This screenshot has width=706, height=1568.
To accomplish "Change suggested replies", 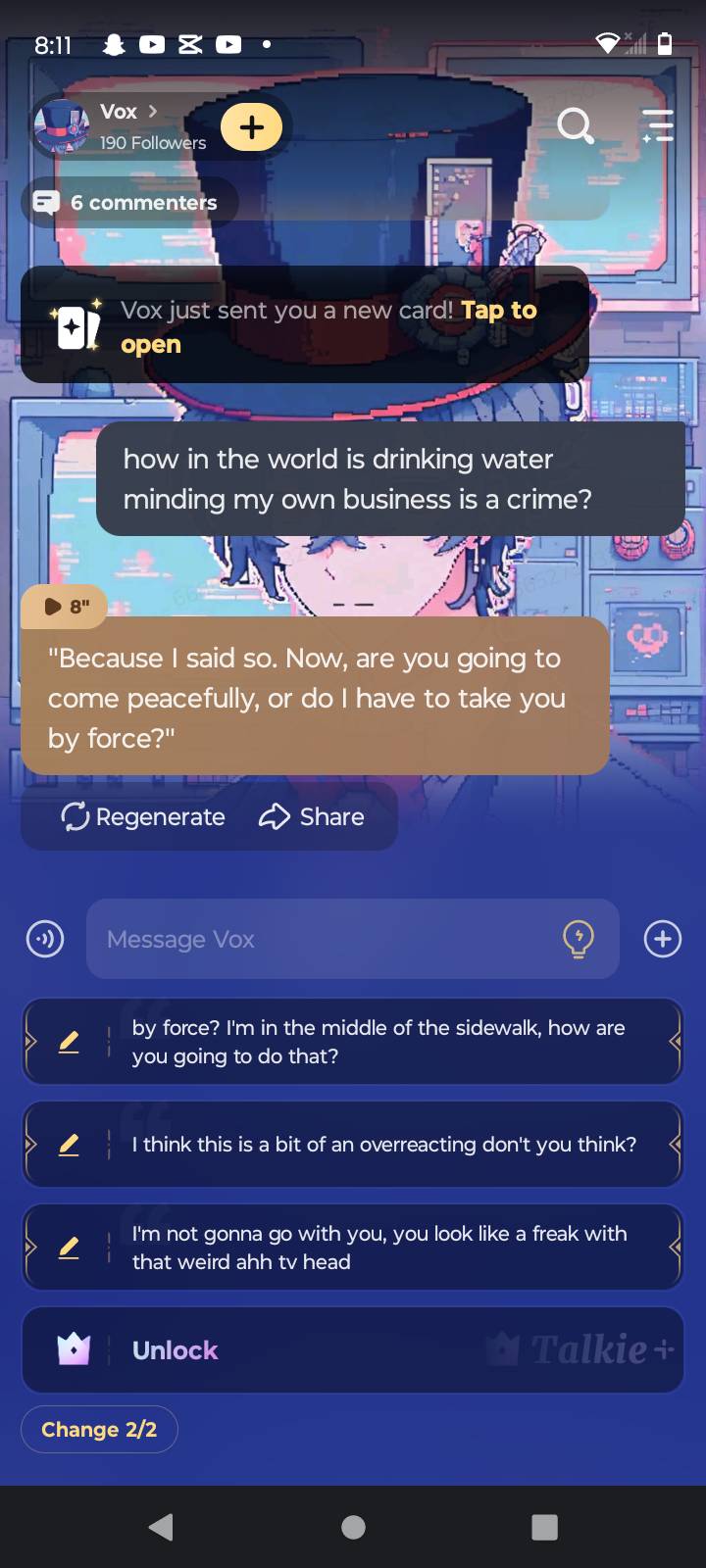I will point(99,1430).
